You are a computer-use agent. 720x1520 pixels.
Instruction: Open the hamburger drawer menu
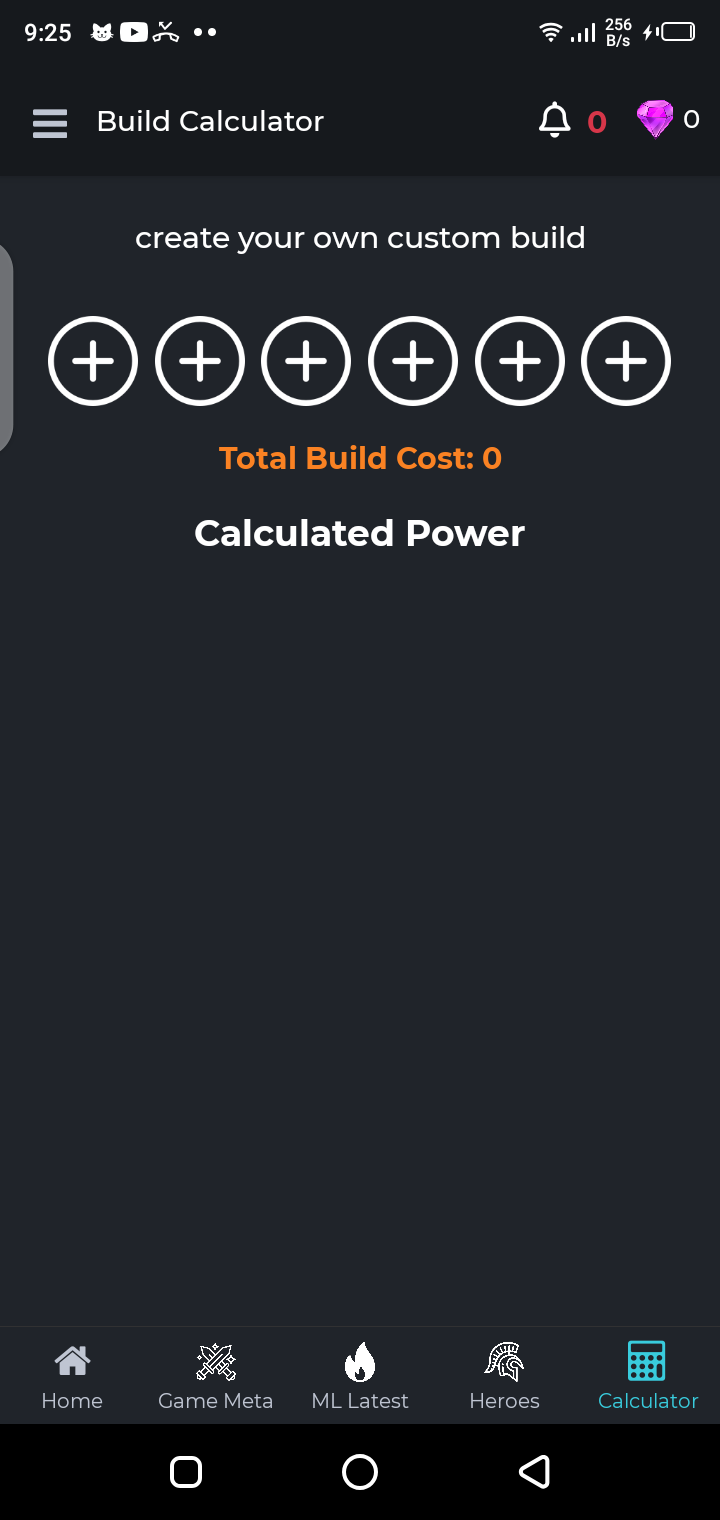[50, 123]
